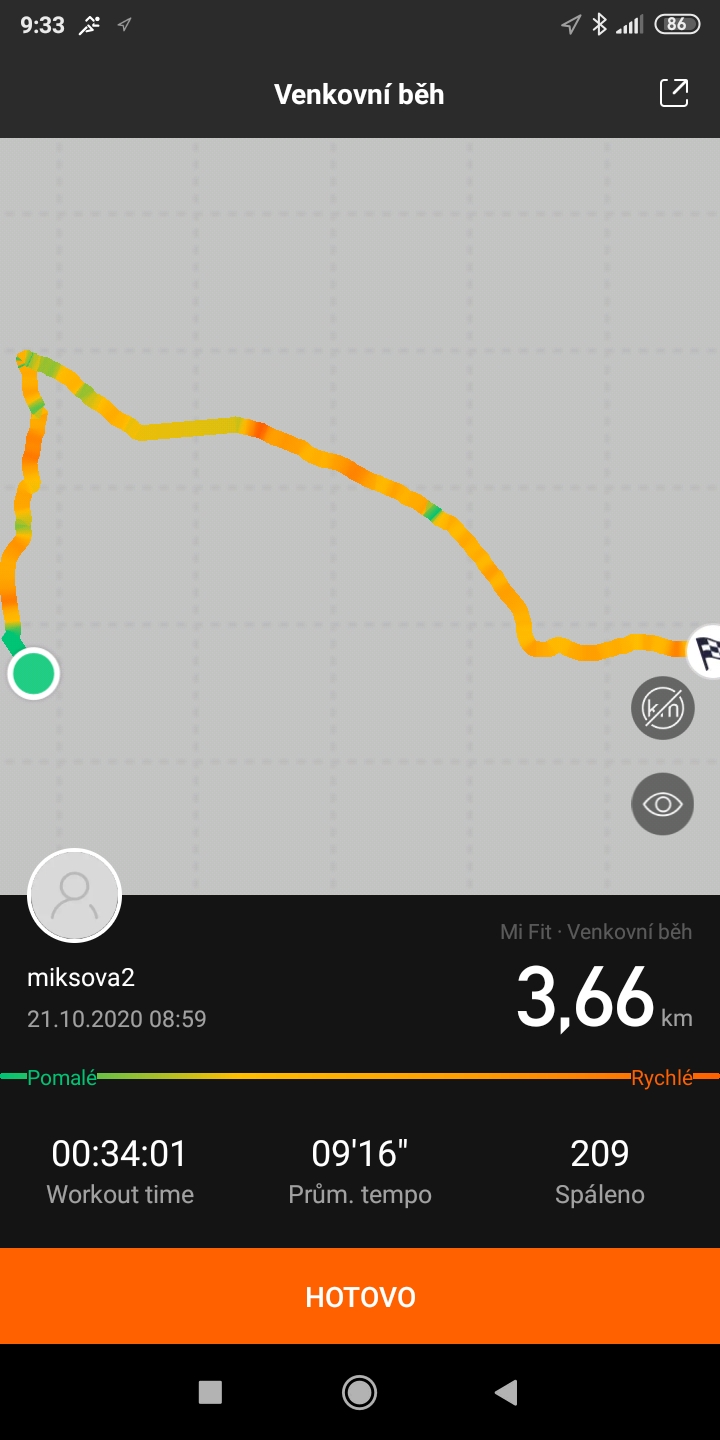Open the miksova2 profile avatar

[75, 896]
